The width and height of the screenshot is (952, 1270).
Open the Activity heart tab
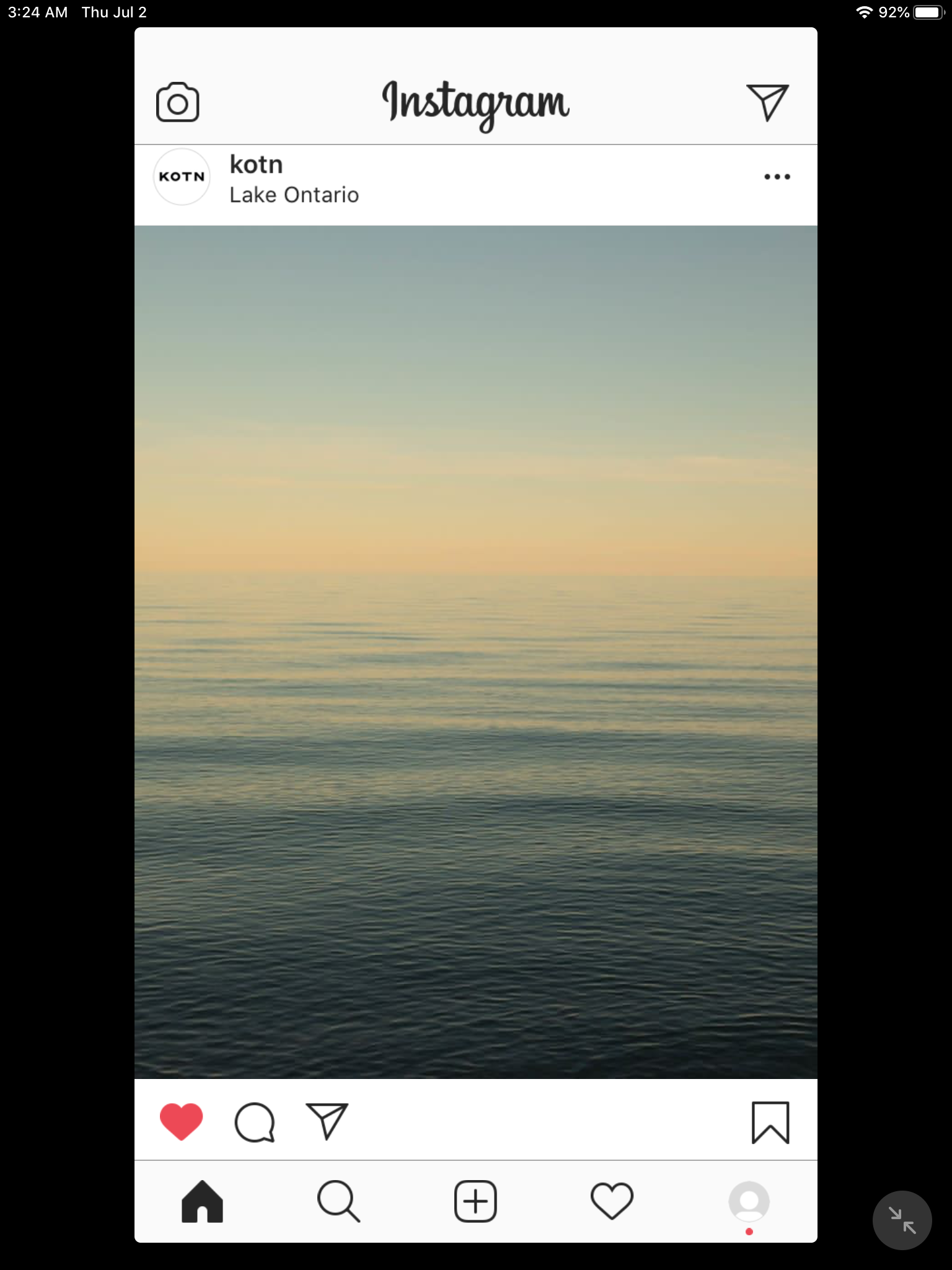point(612,1202)
